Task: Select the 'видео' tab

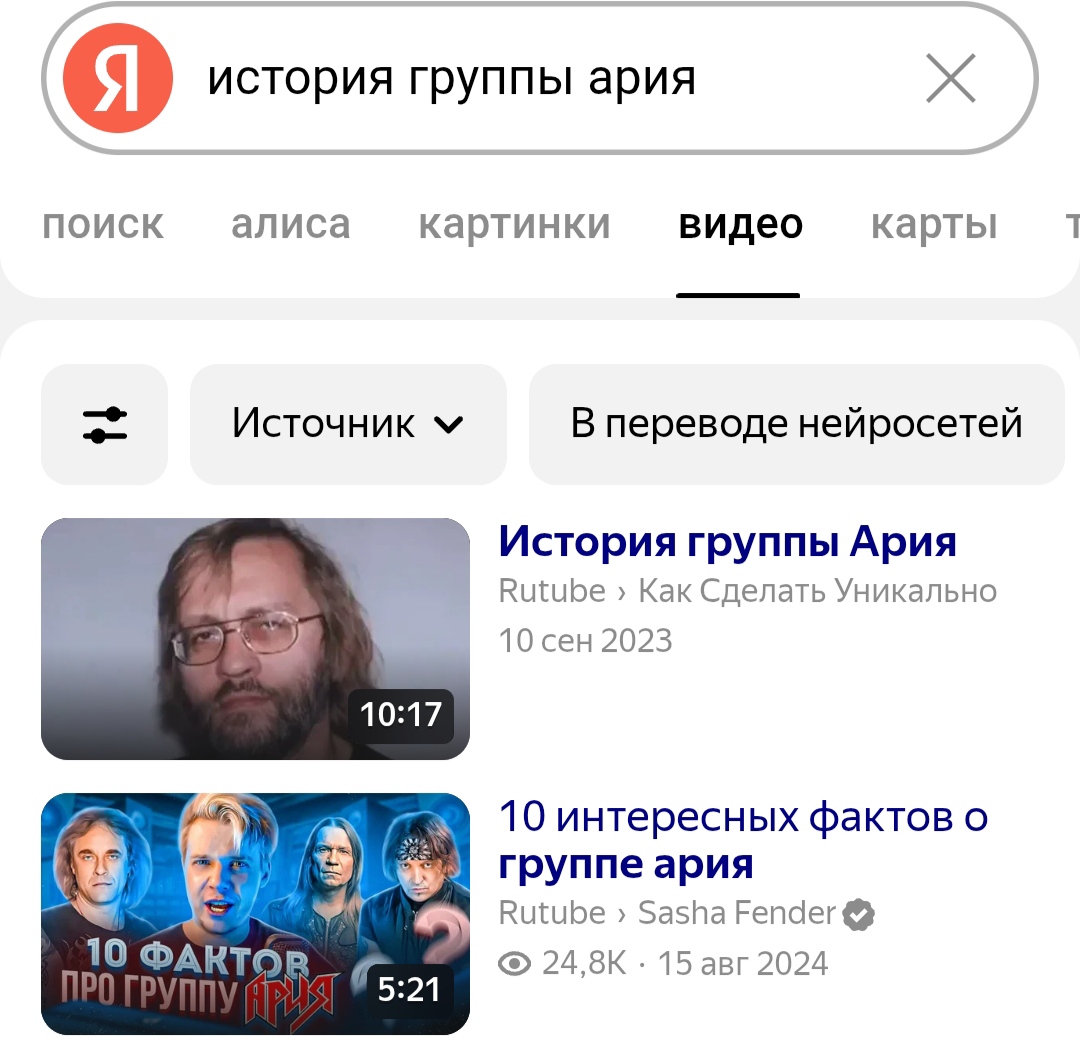Action: coord(740,224)
